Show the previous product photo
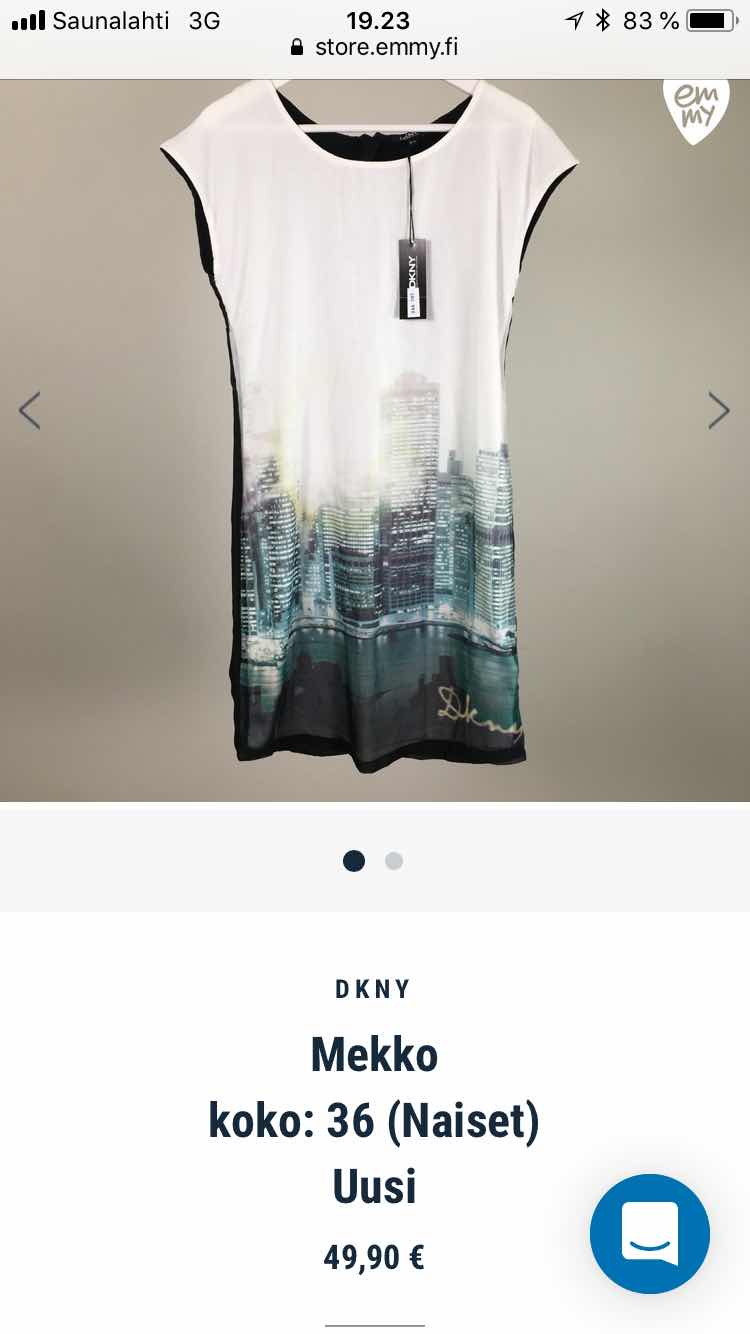The height and width of the screenshot is (1334, 750). coord(30,410)
